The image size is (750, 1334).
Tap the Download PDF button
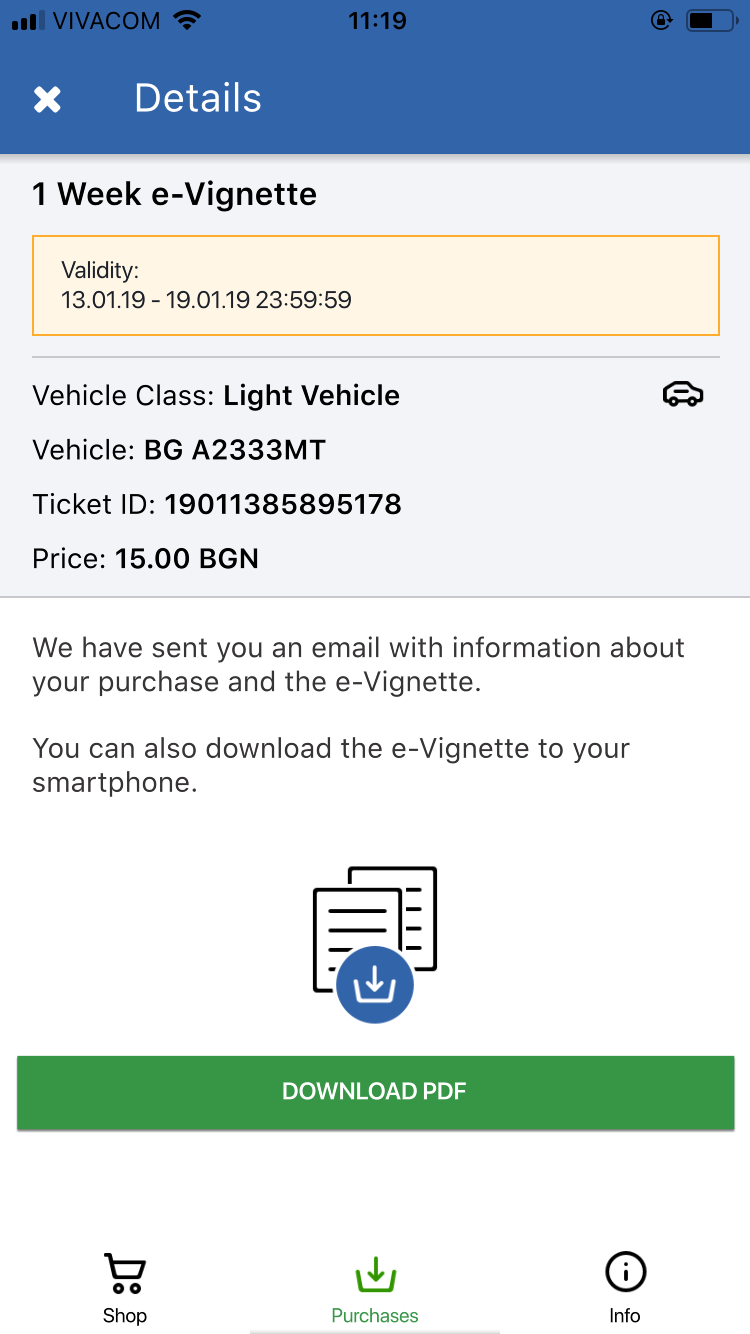coord(375,1092)
